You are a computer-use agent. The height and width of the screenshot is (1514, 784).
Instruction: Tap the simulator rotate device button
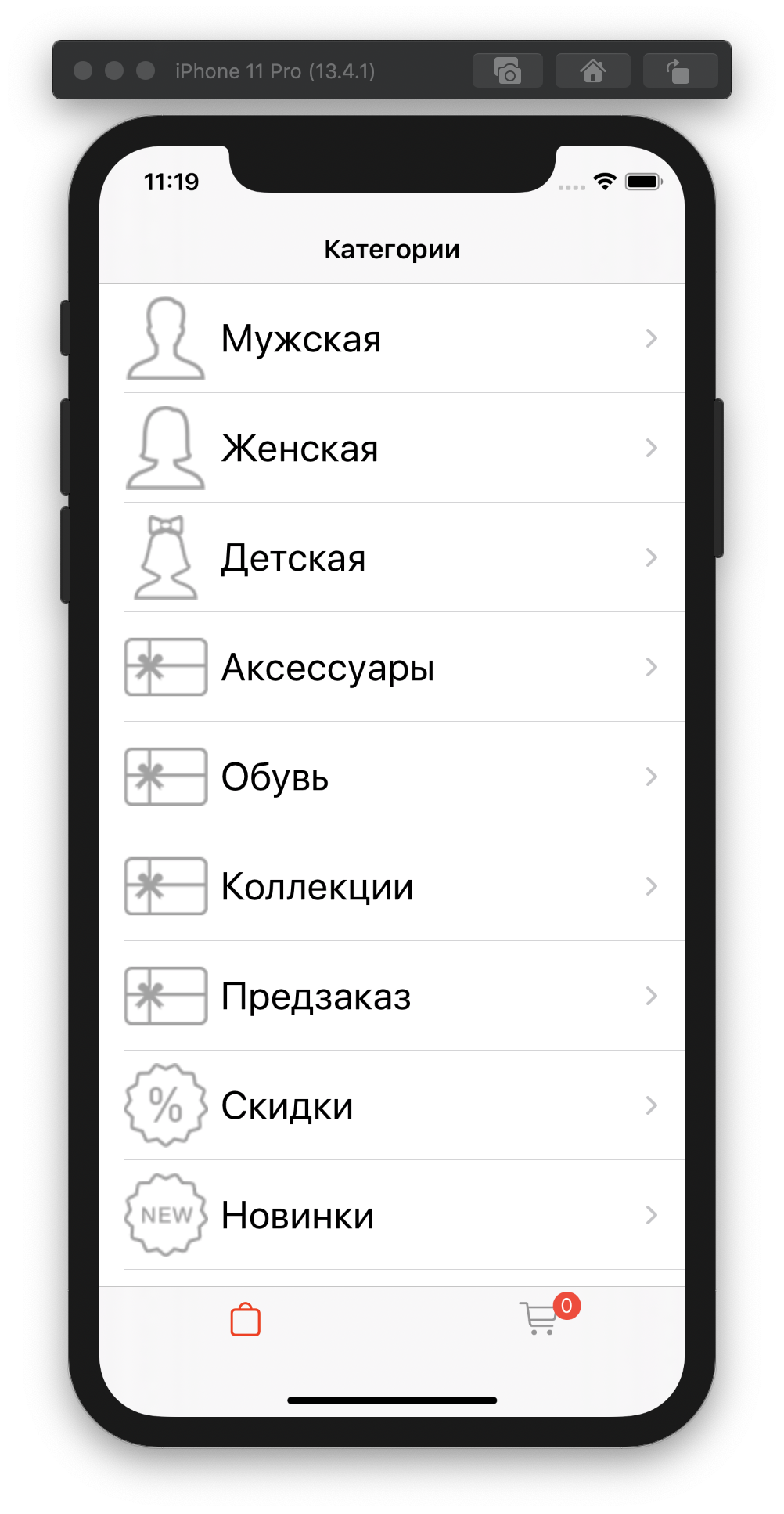679,71
